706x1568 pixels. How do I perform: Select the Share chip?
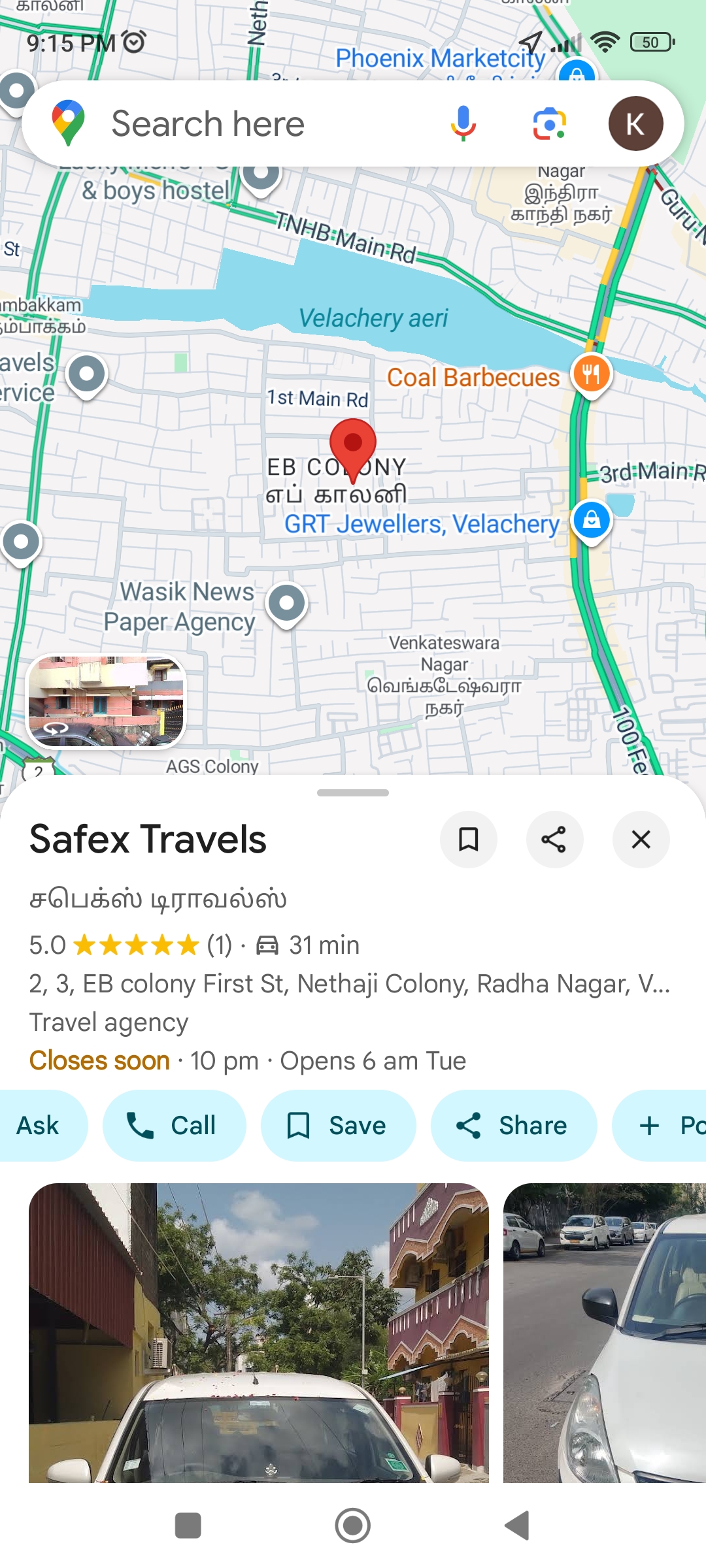pyautogui.click(x=513, y=1126)
